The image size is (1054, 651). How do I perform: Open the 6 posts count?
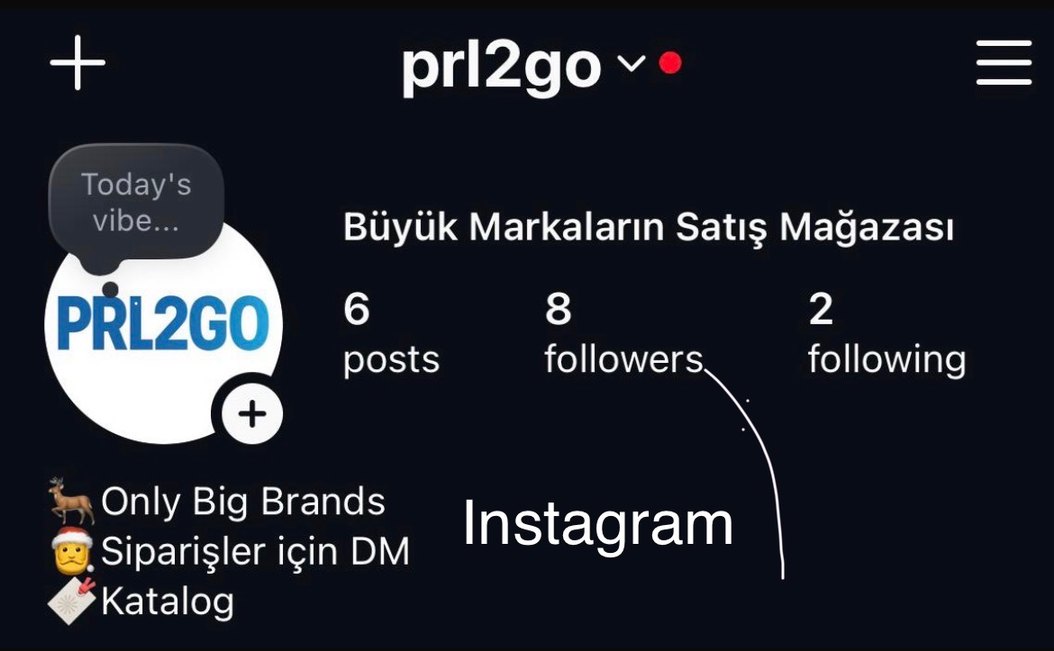tap(390, 334)
